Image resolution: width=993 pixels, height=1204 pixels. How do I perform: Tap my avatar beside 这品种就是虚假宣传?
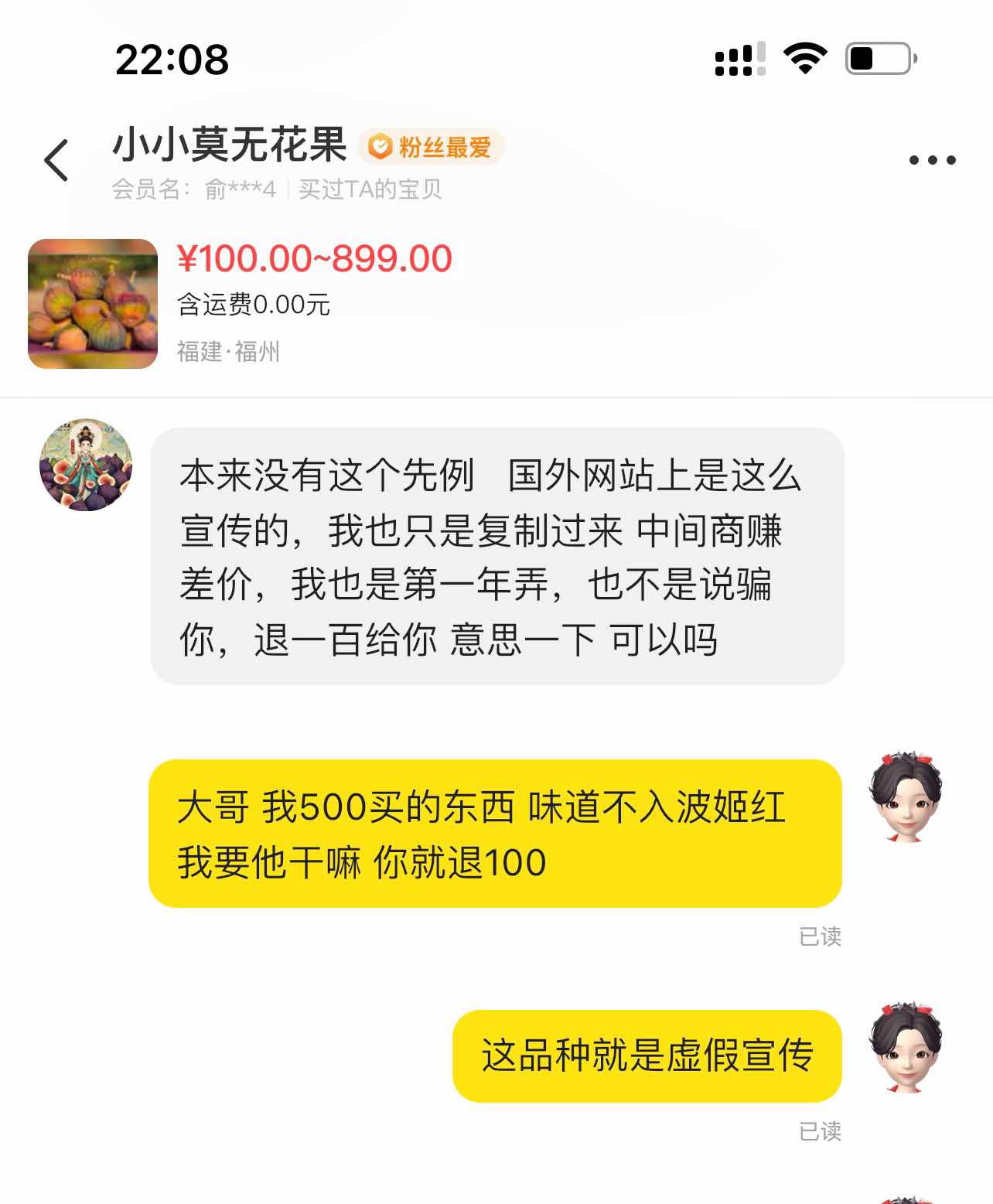point(905,1049)
